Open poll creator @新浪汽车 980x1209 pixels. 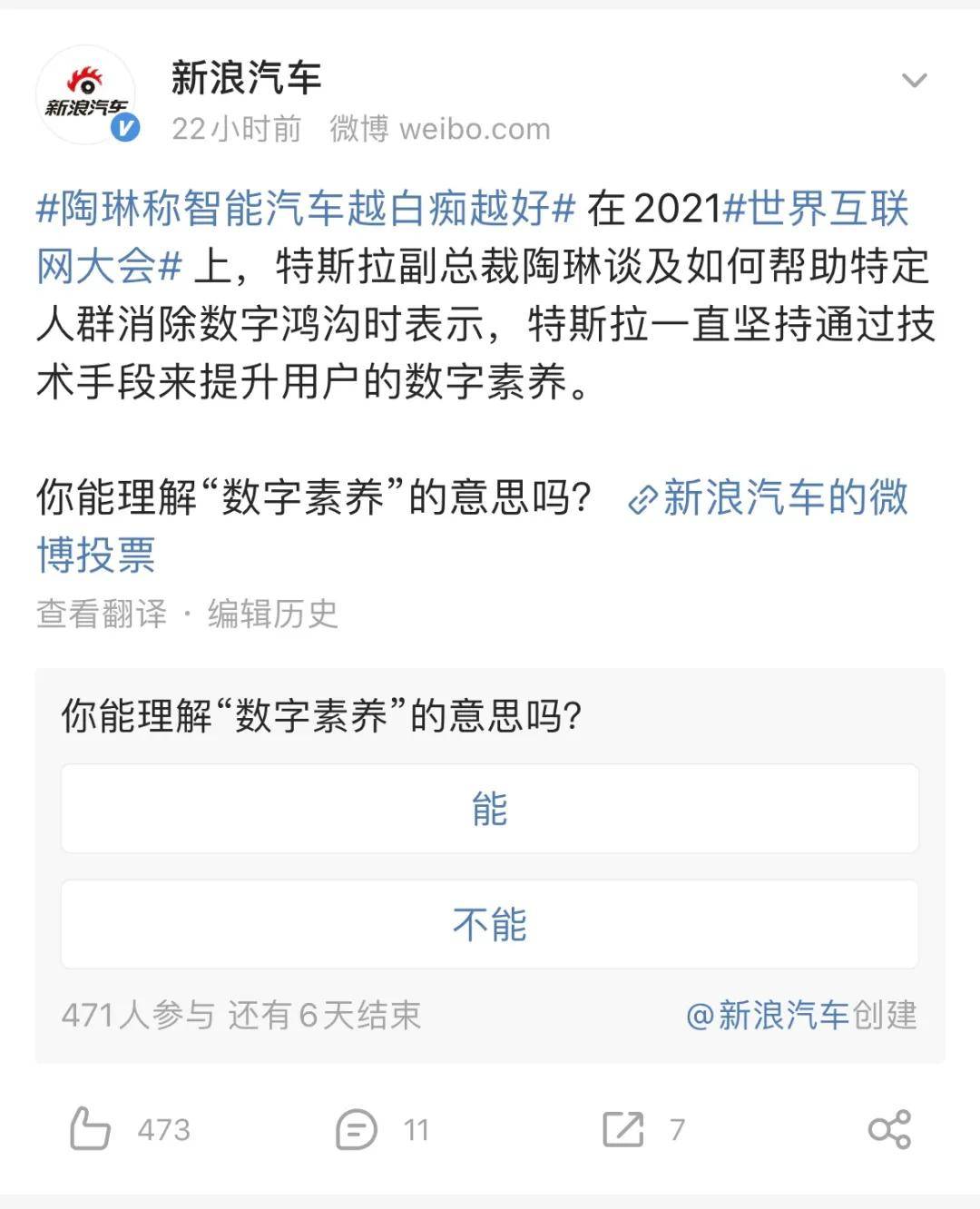tap(768, 1015)
